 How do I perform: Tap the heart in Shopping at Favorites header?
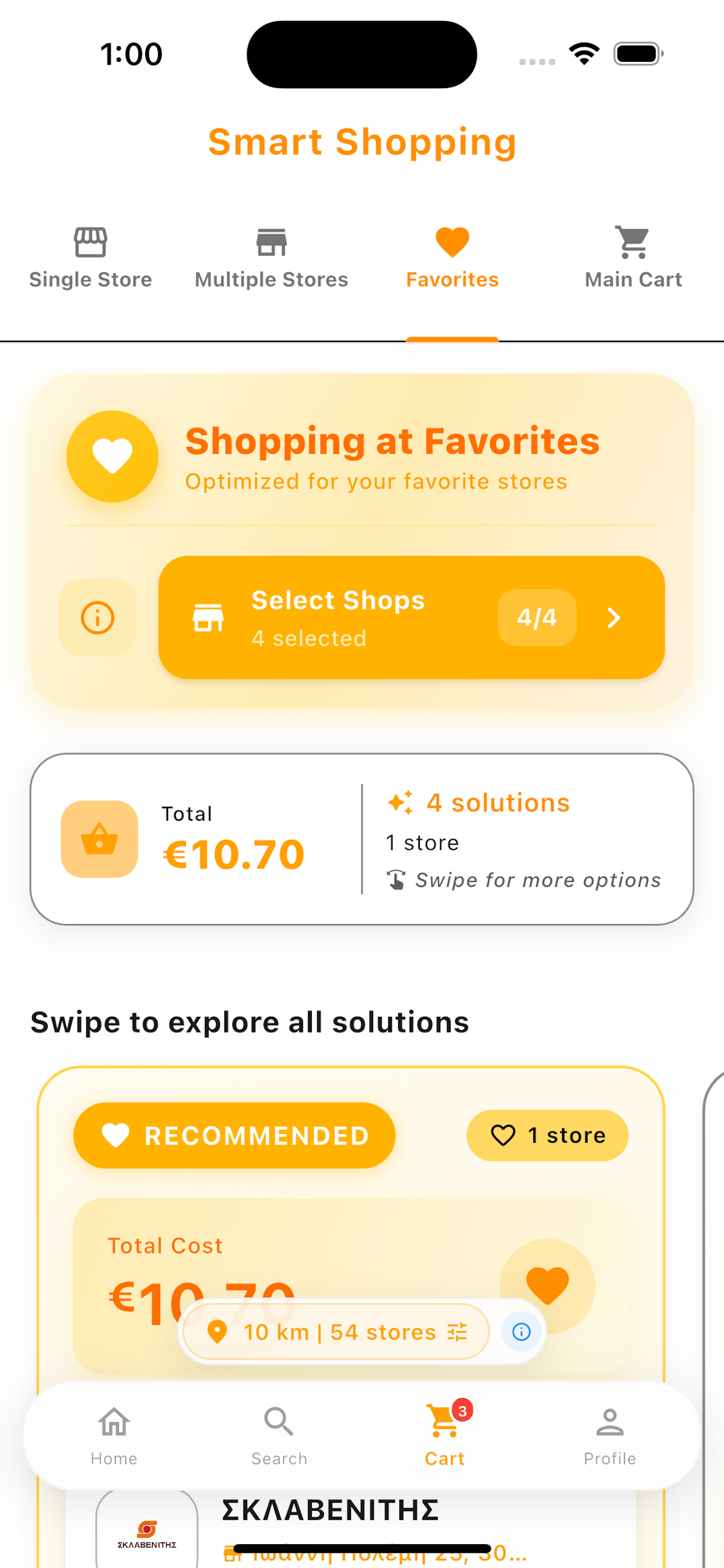click(113, 457)
